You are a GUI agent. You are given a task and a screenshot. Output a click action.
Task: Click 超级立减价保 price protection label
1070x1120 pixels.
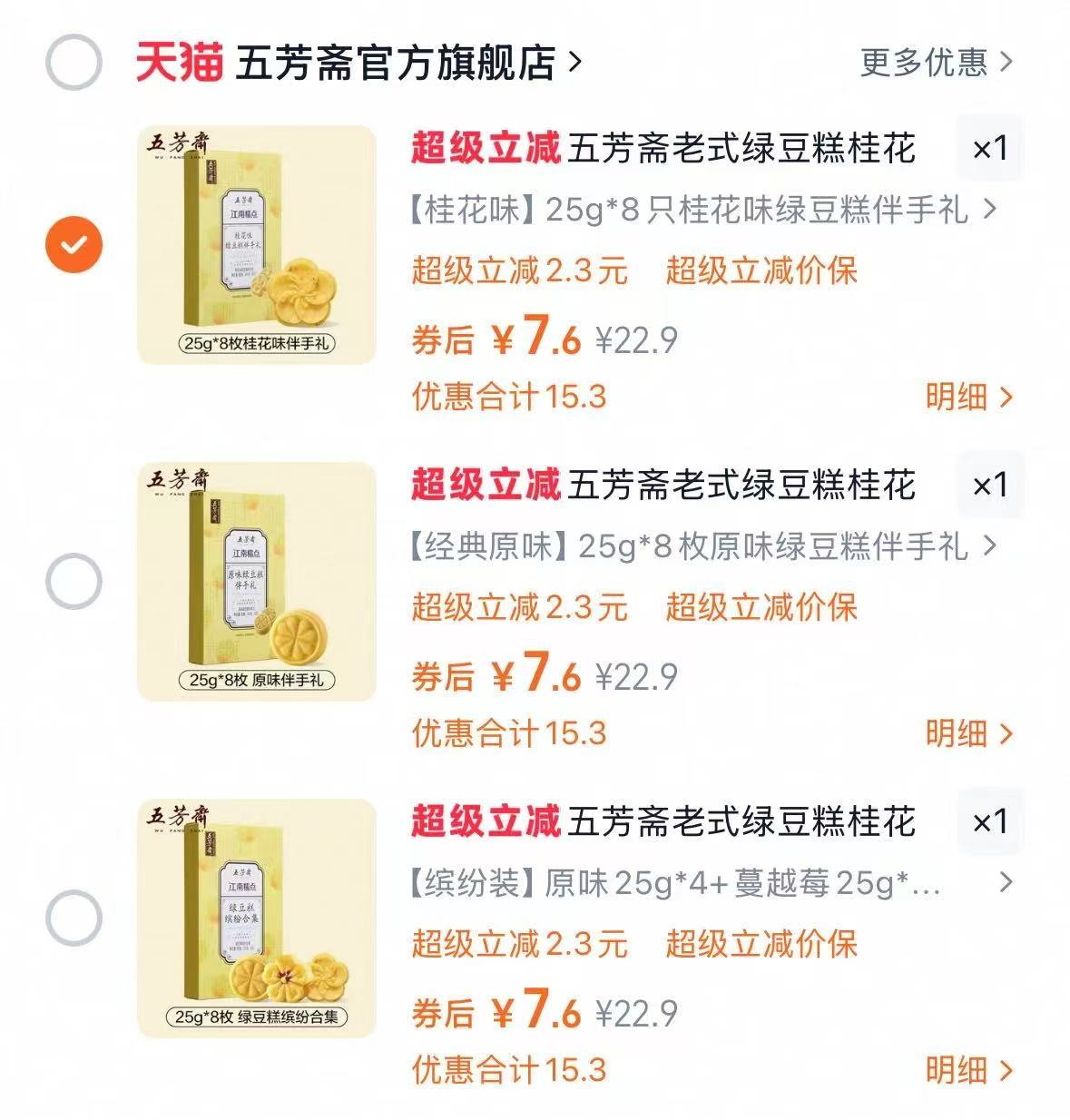pos(762,275)
